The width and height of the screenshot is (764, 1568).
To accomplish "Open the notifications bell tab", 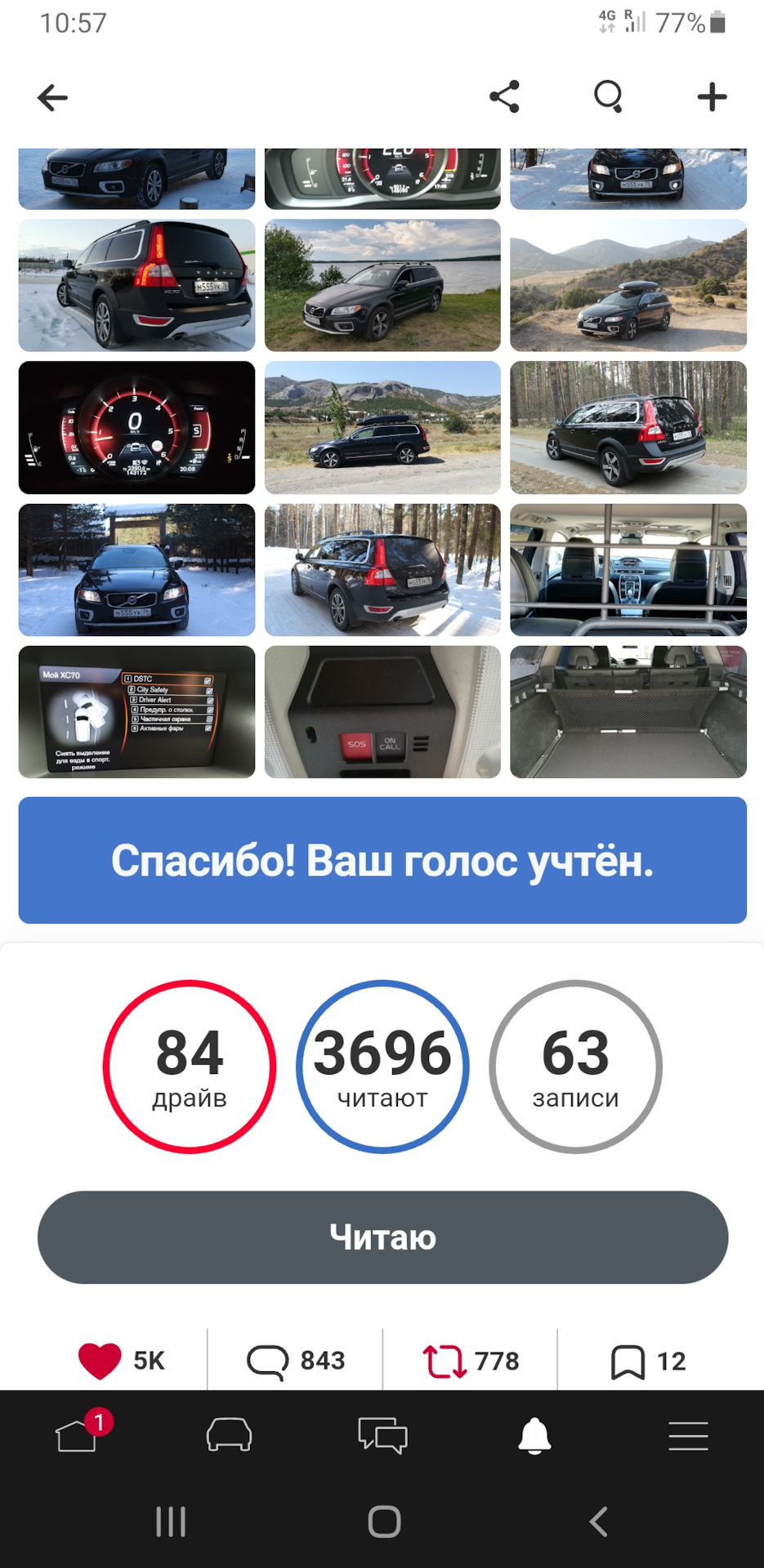I will (535, 1435).
